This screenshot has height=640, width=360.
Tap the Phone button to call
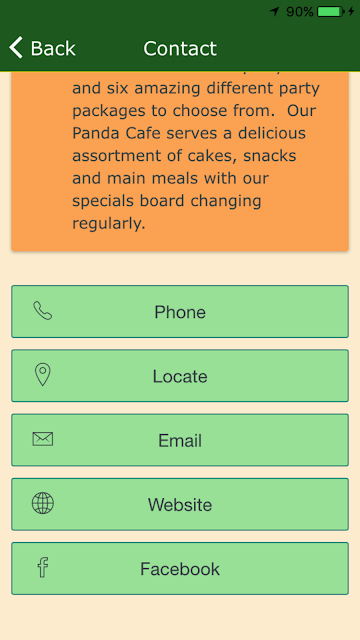click(x=180, y=311)
